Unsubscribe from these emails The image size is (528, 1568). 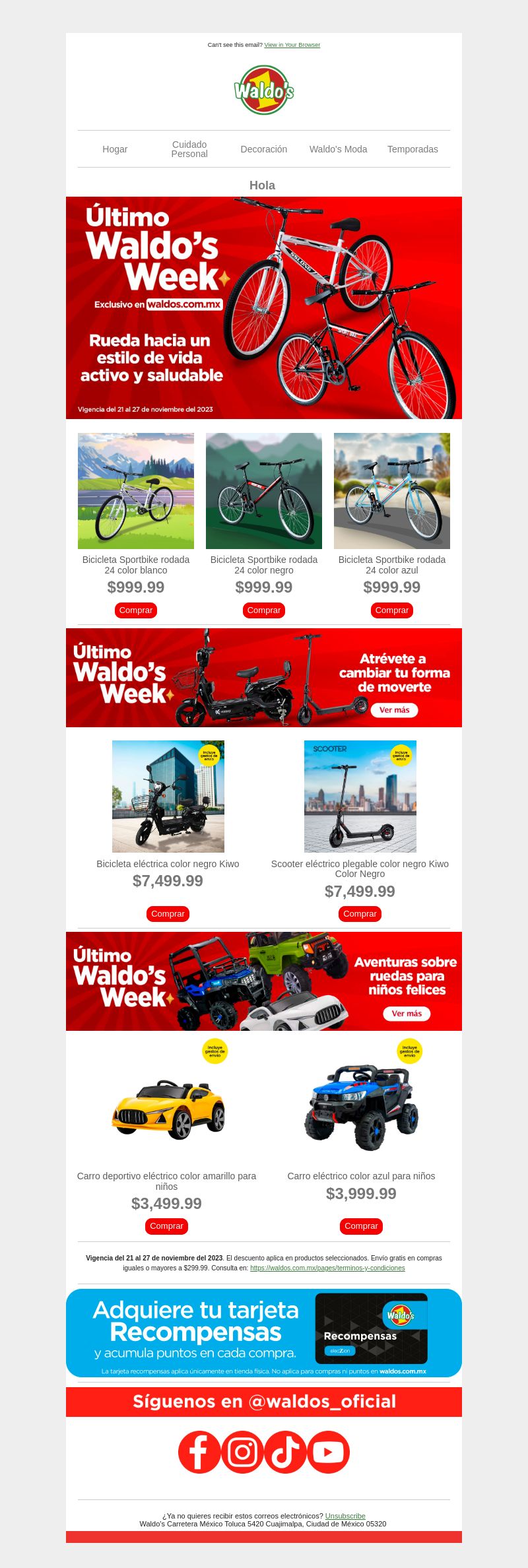(x=345, y=1516)
